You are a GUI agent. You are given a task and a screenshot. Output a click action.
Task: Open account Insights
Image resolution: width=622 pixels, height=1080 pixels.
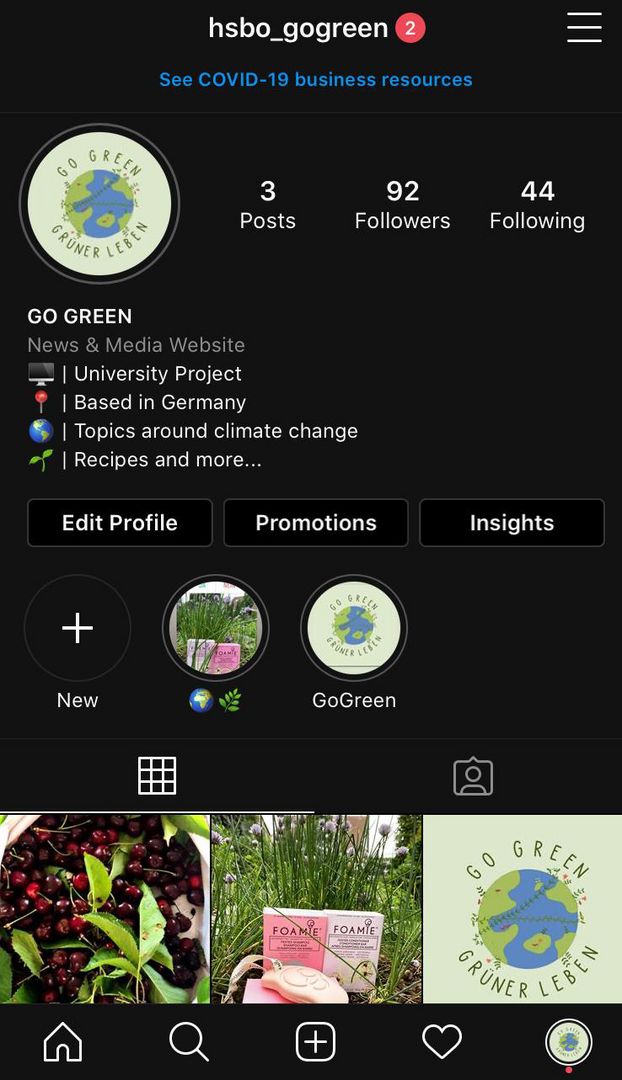click(512, 523)
